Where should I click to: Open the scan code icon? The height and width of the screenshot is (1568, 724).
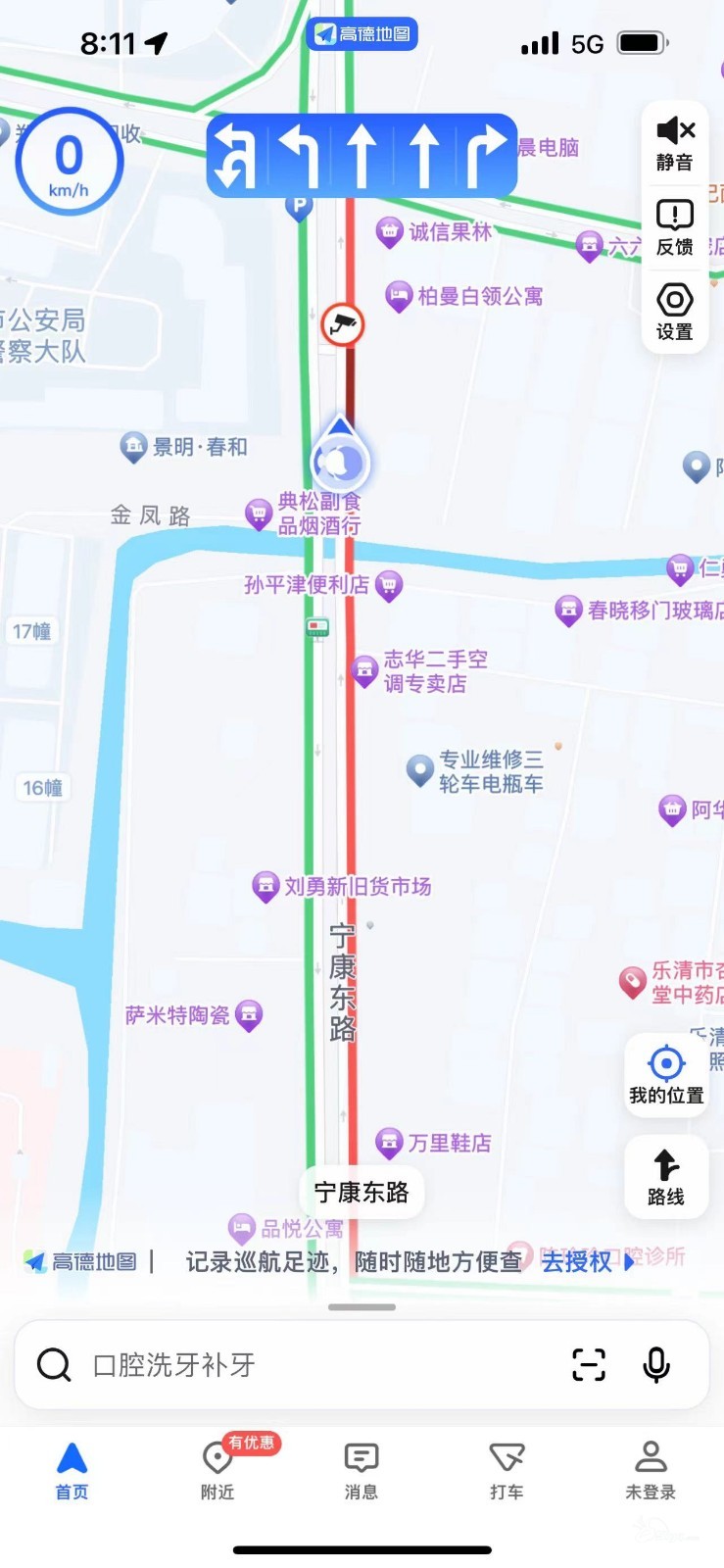[x=589, y=1364]
